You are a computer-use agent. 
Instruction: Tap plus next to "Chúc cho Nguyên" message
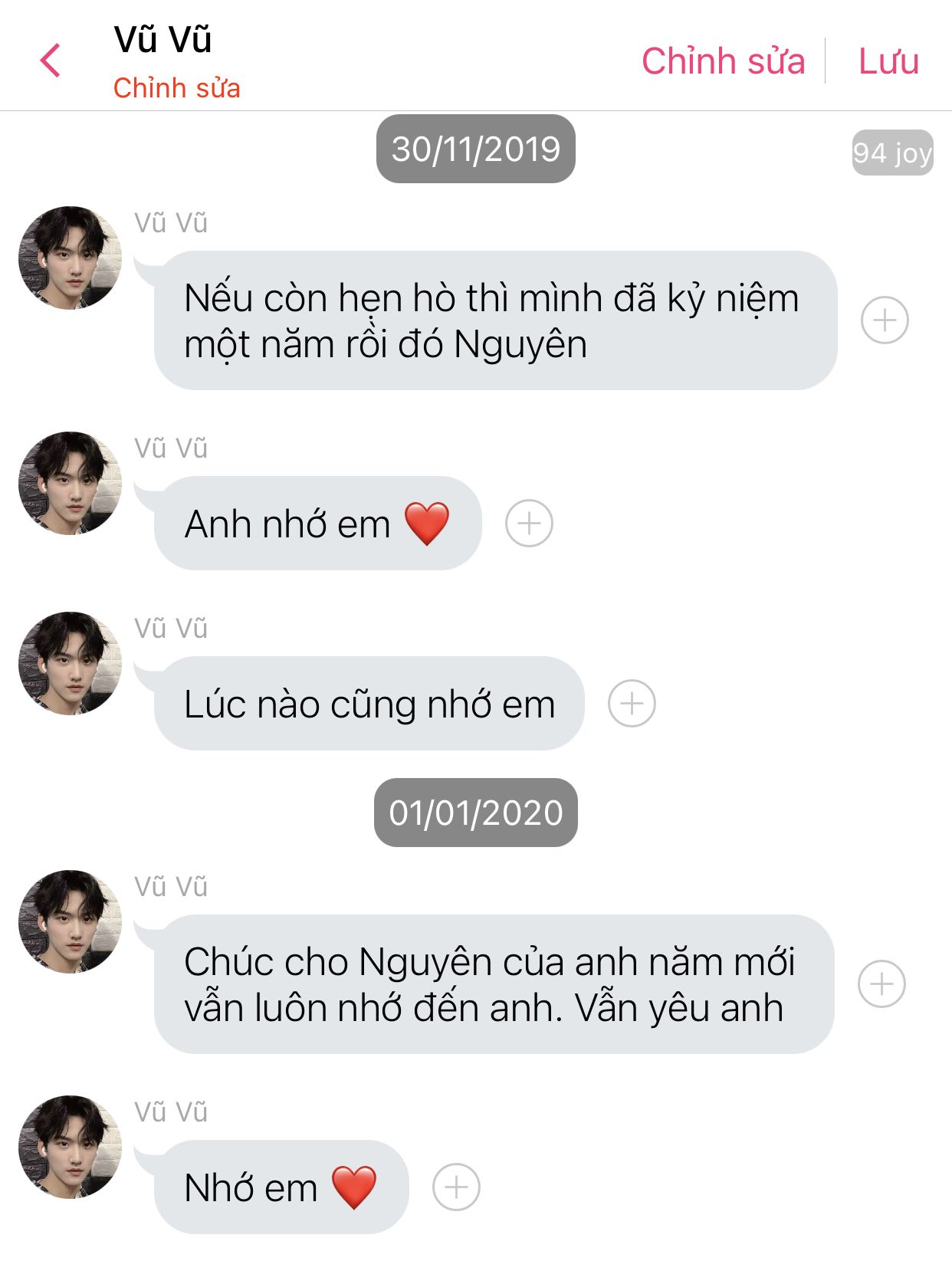pyautogui.click(x=881, y=984)
